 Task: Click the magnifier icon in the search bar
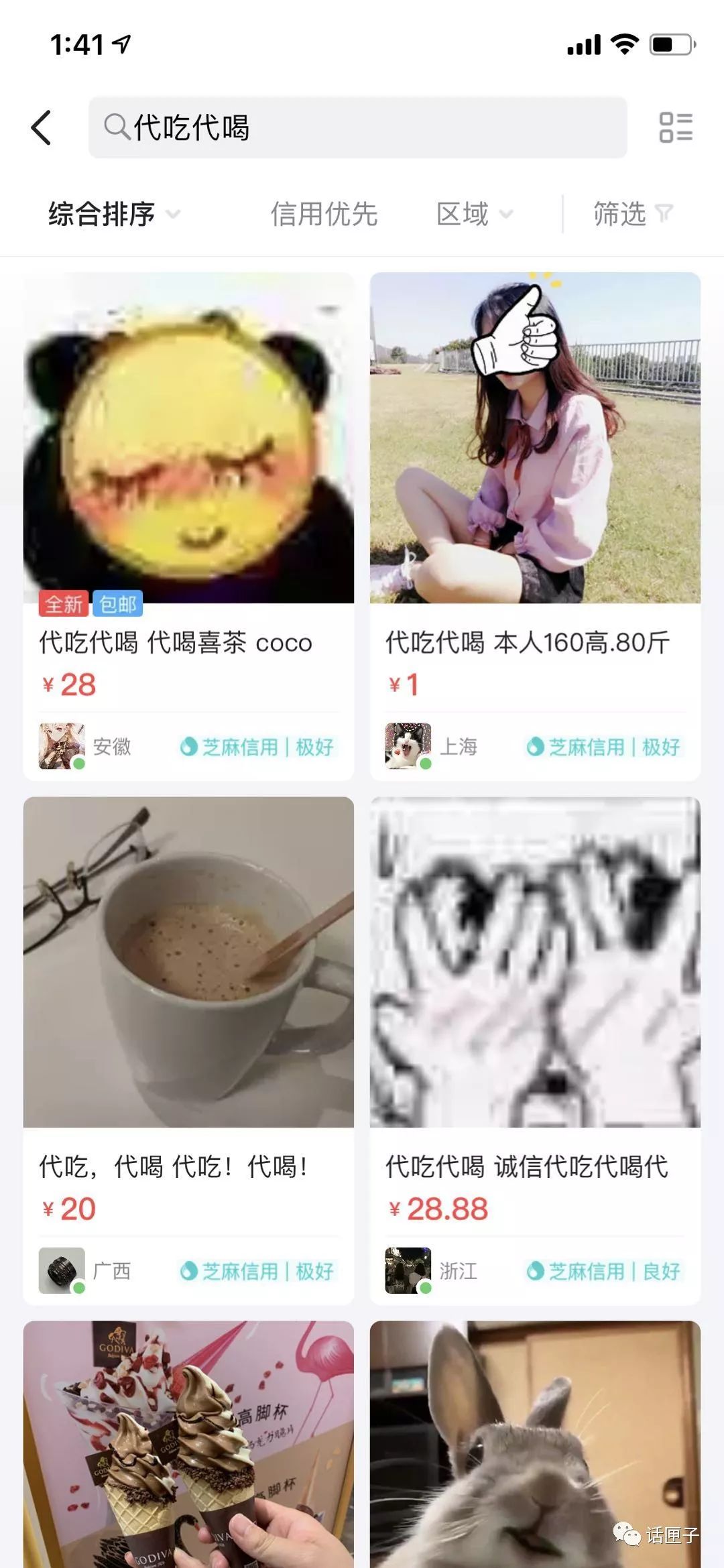(118, 126)
